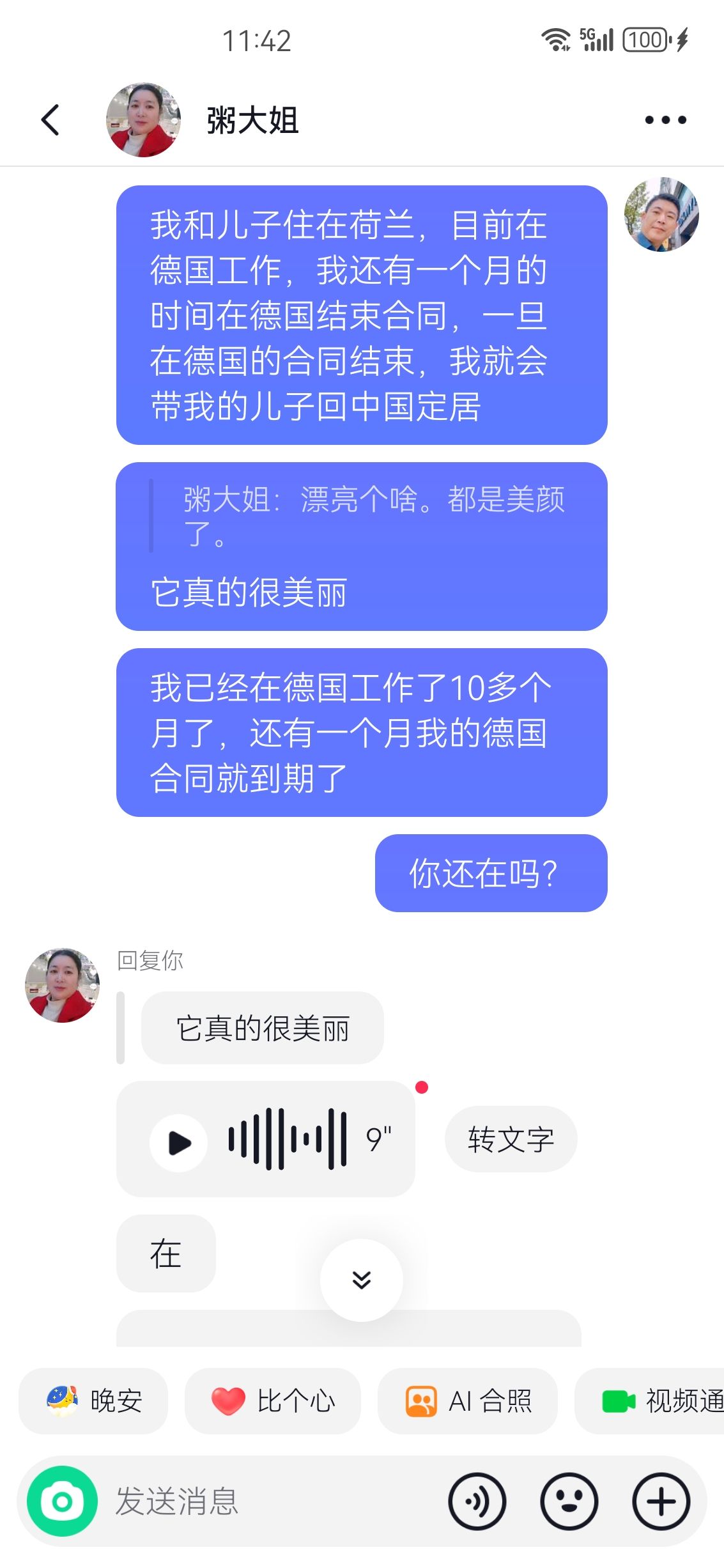Convert voice message with 转文字

(511, 1139)
